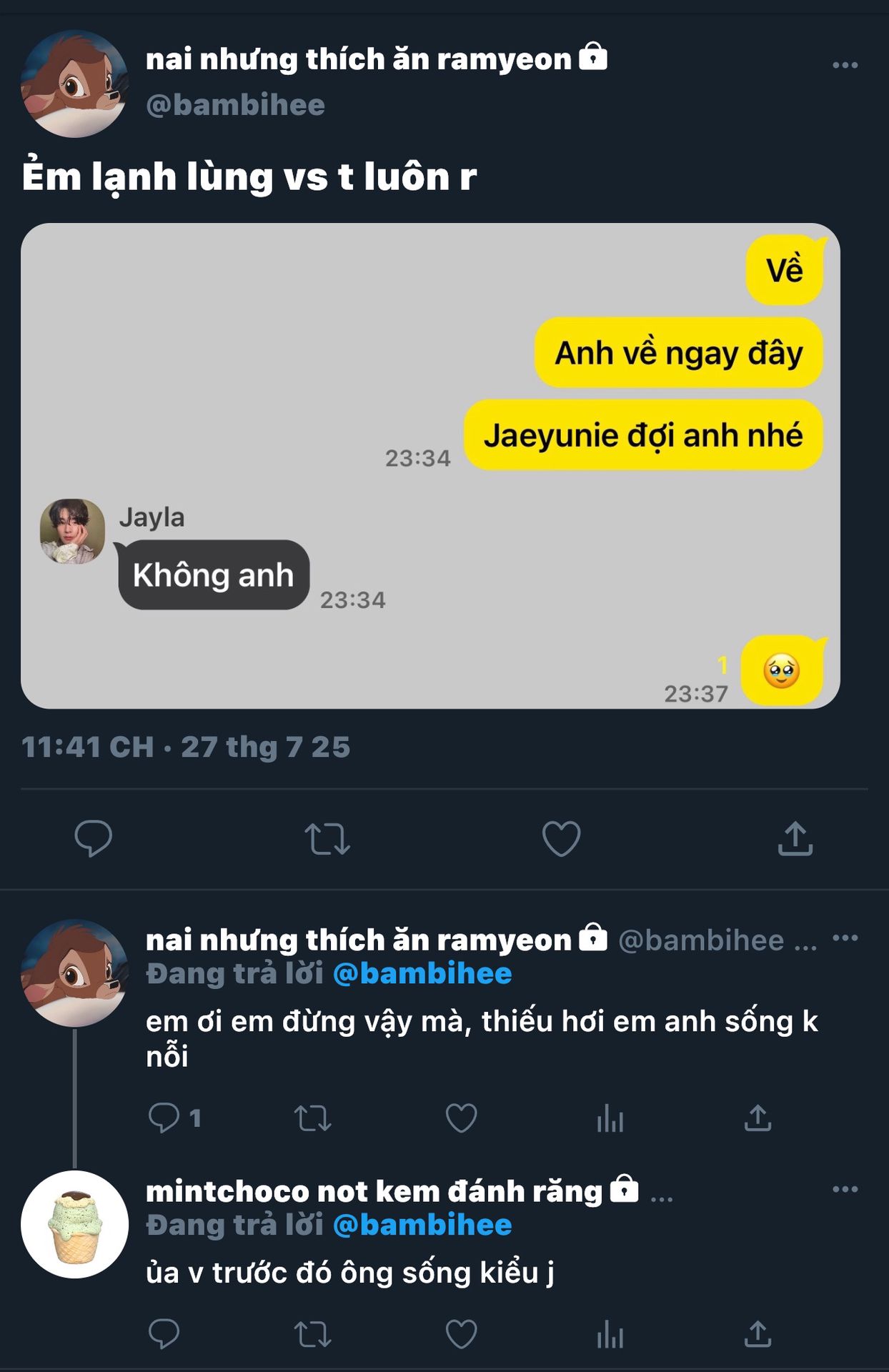889x1372 pixels.
Task: Open overflow menu on bambihee's reply
Action: 845,938
